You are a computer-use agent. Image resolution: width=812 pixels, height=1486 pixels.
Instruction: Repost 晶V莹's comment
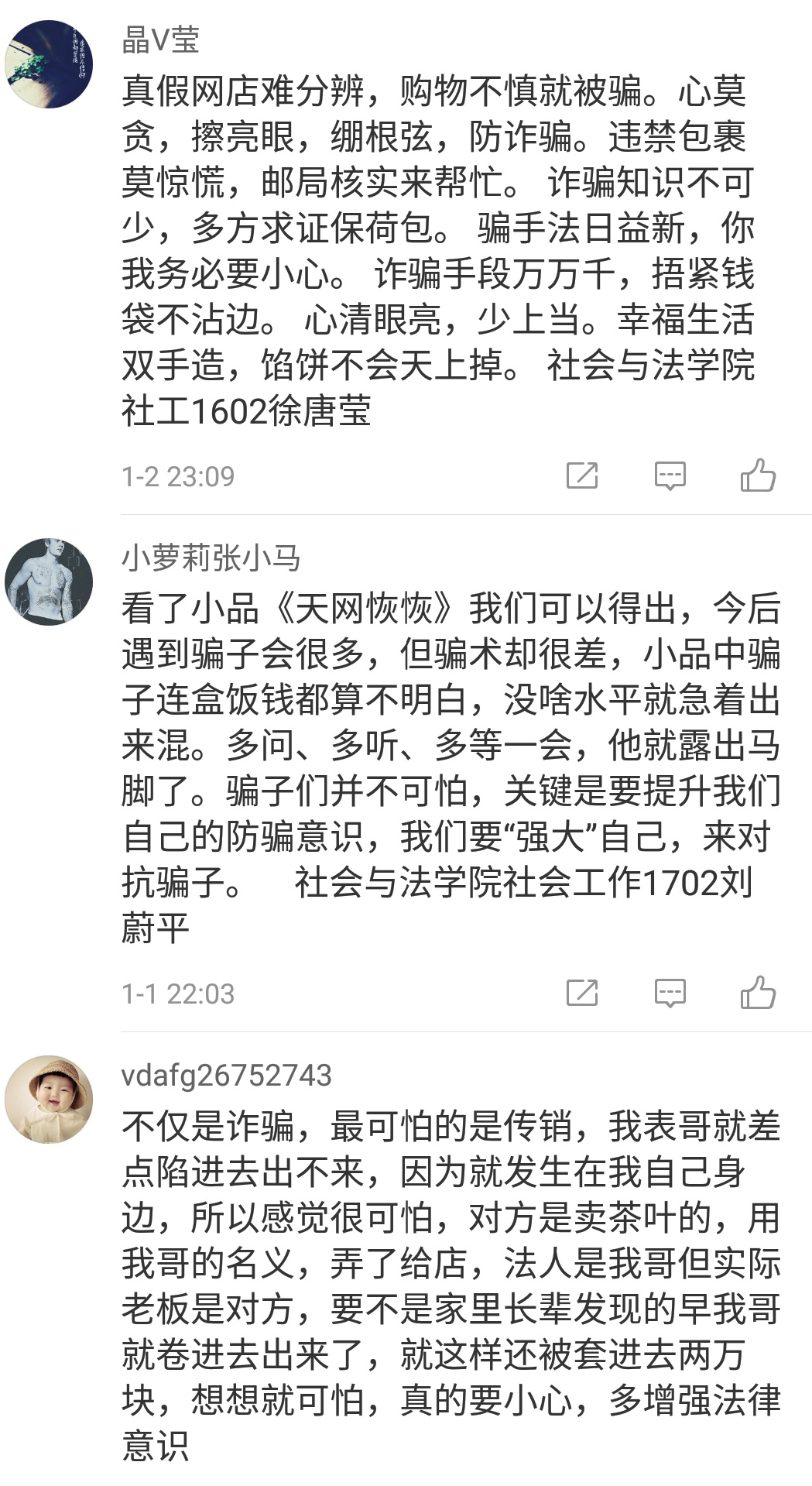coord(582,475)
